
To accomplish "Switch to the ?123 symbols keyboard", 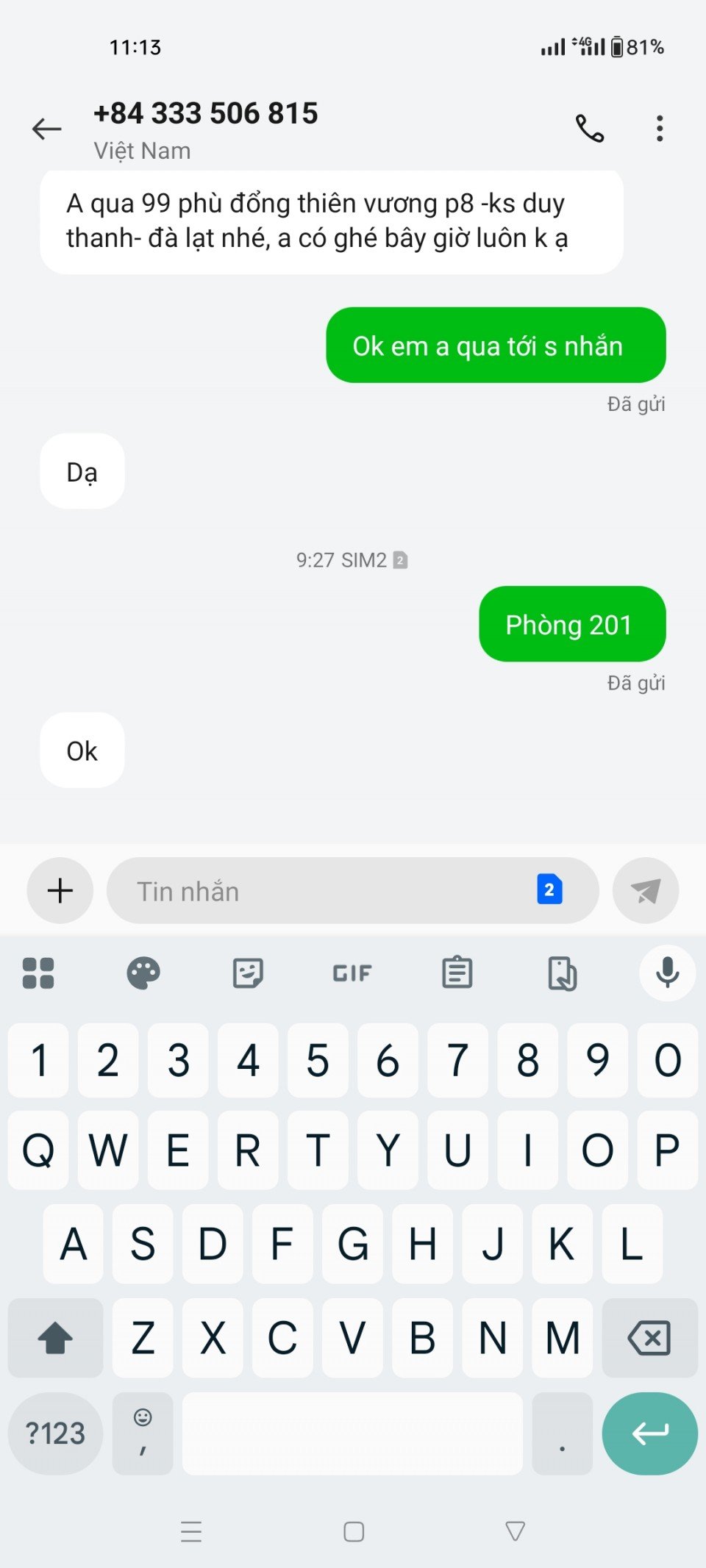I will (x=55, y=1433).
